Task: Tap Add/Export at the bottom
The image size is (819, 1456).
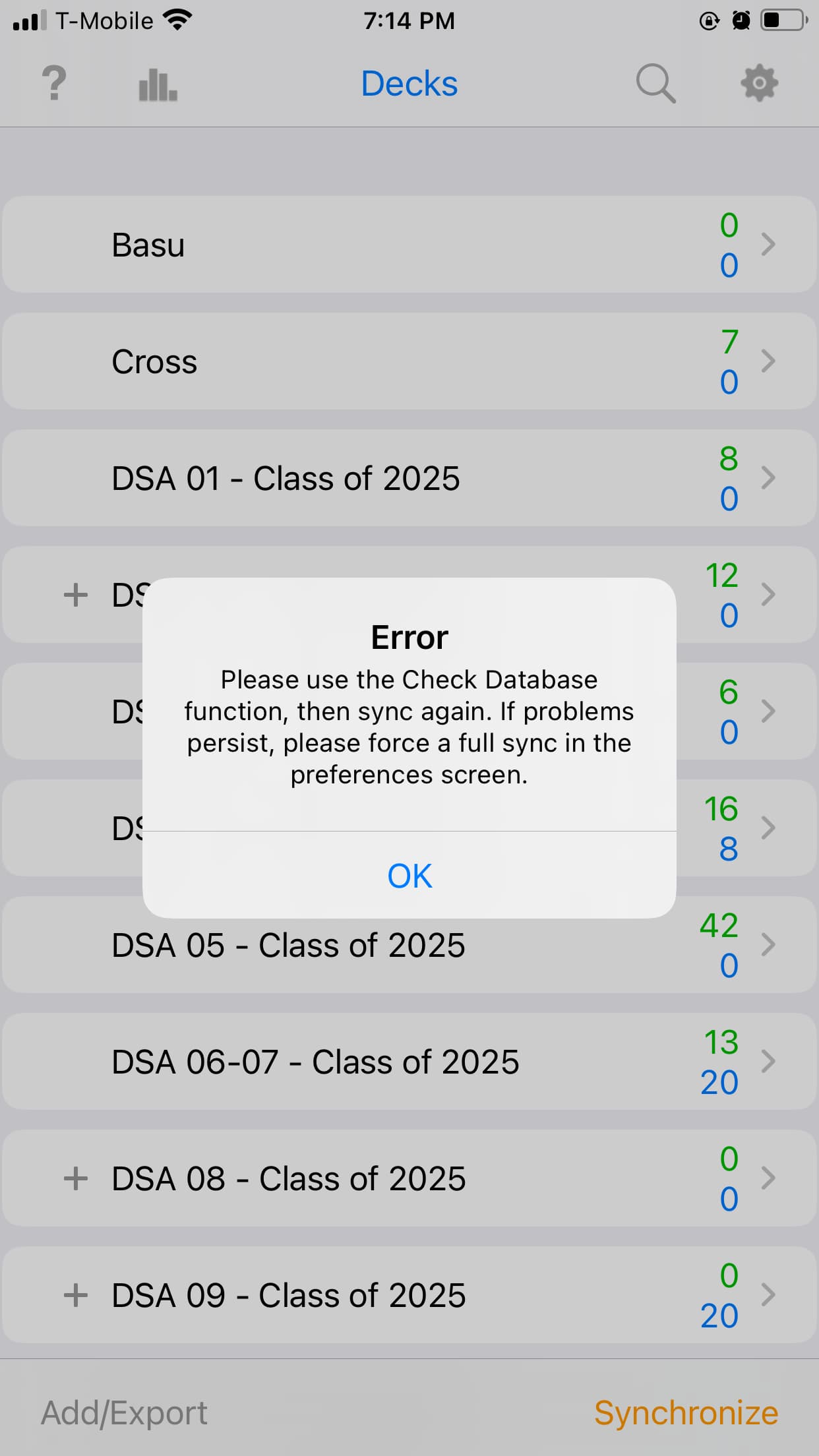Action: click(124, 1414)
